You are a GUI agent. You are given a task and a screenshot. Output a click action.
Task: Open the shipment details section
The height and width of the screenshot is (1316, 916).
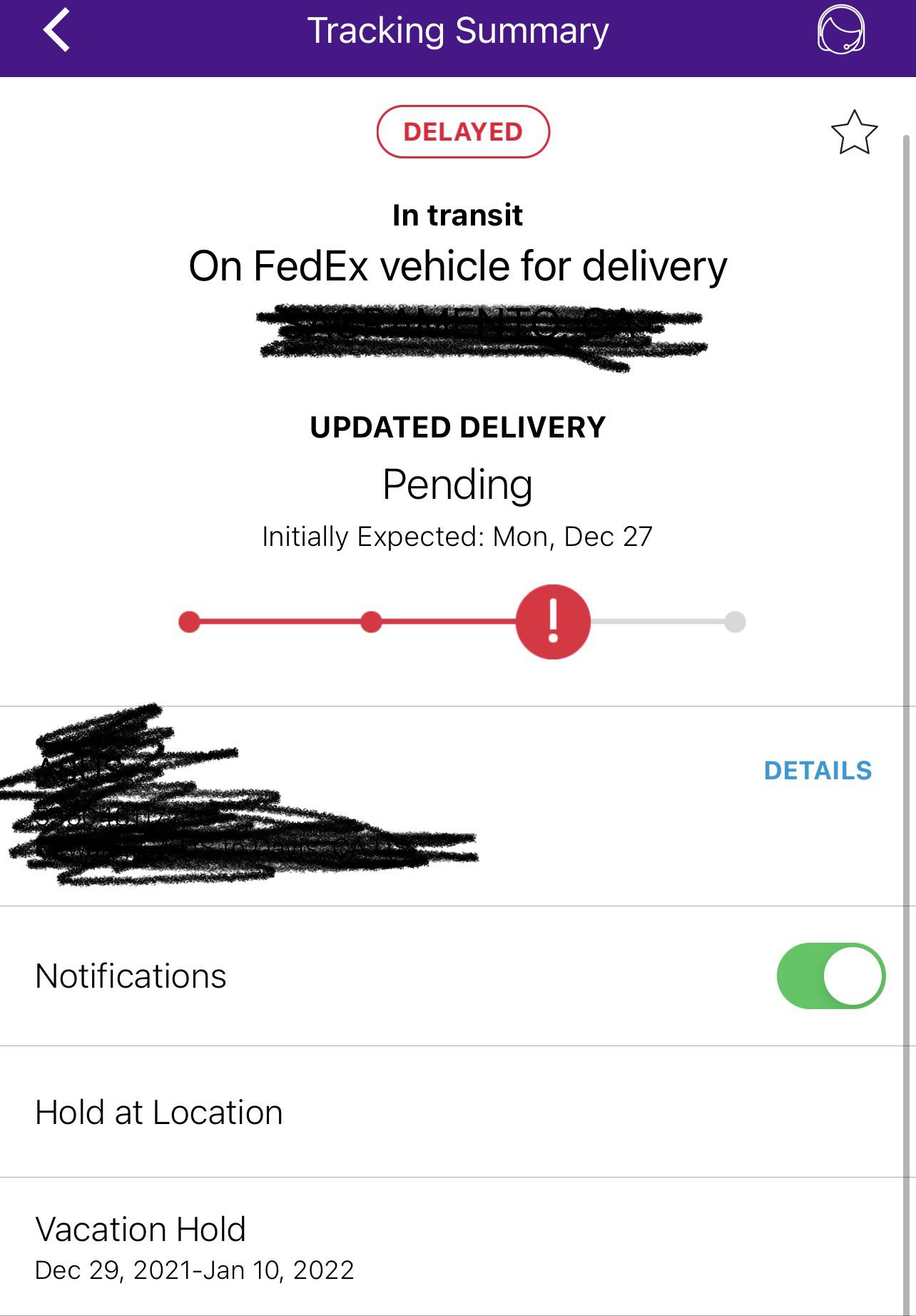(818, 771)
